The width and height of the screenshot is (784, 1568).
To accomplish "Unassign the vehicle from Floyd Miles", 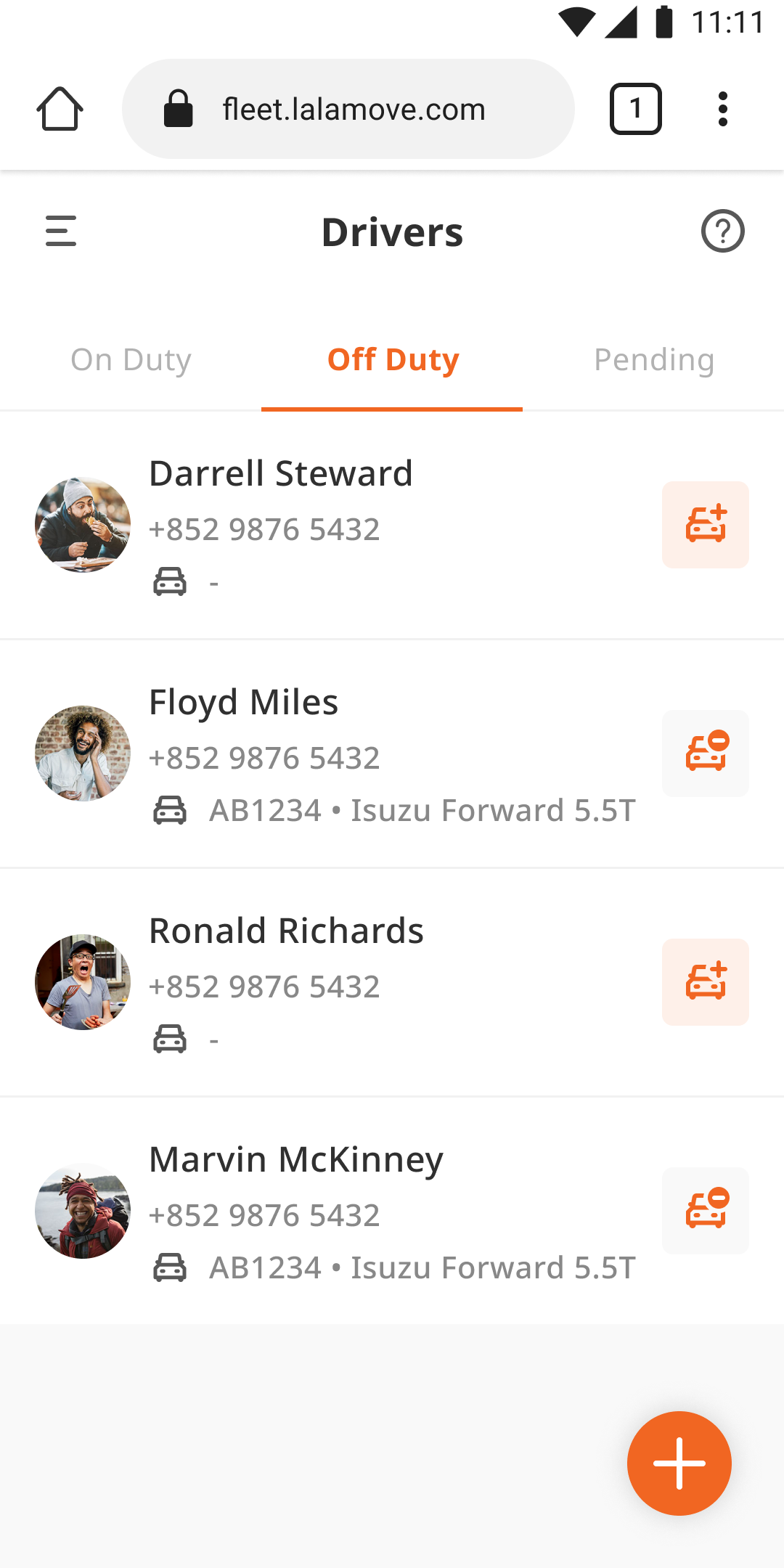I will point(705,753).
